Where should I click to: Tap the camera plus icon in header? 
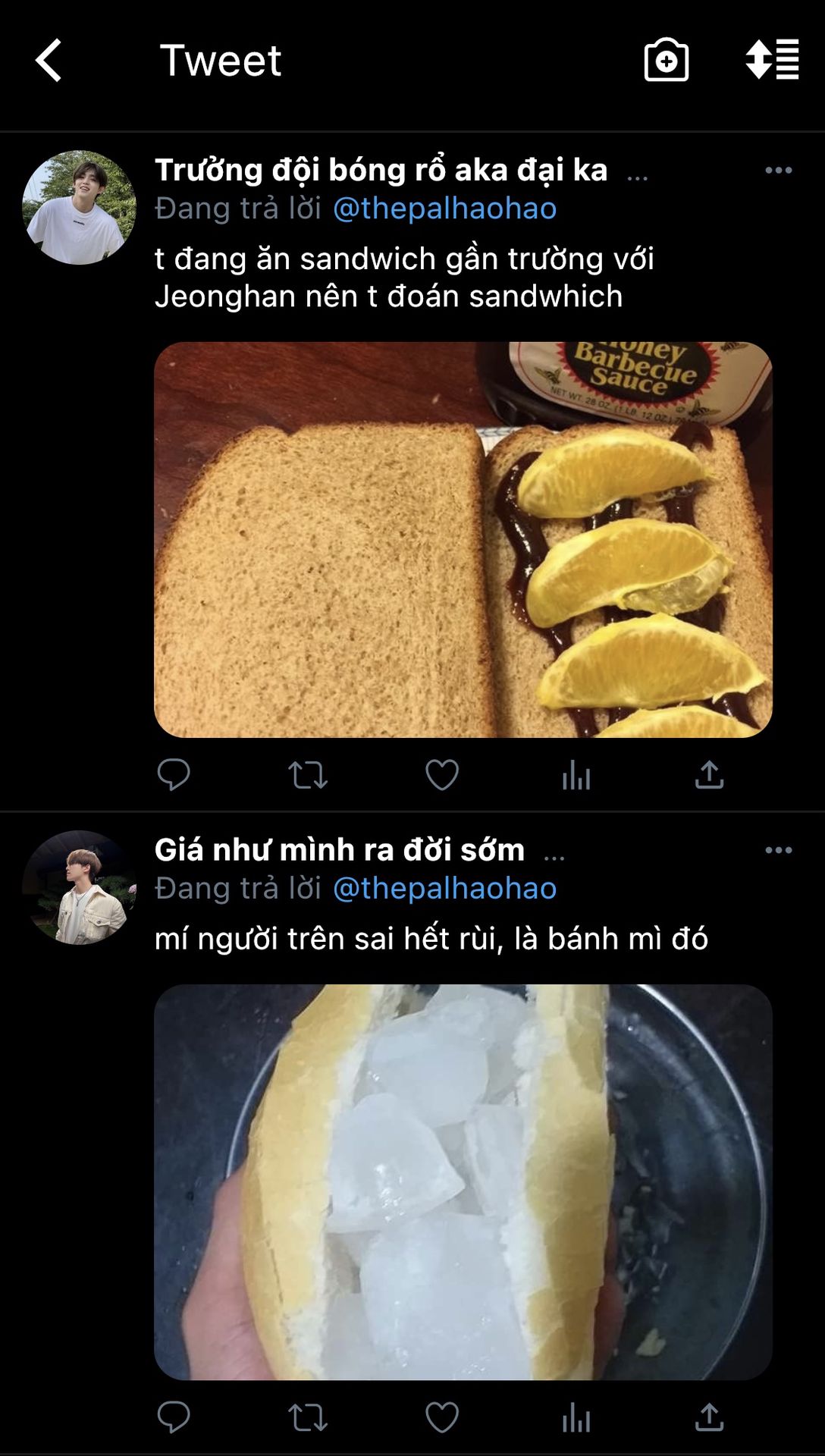[666, 60]
